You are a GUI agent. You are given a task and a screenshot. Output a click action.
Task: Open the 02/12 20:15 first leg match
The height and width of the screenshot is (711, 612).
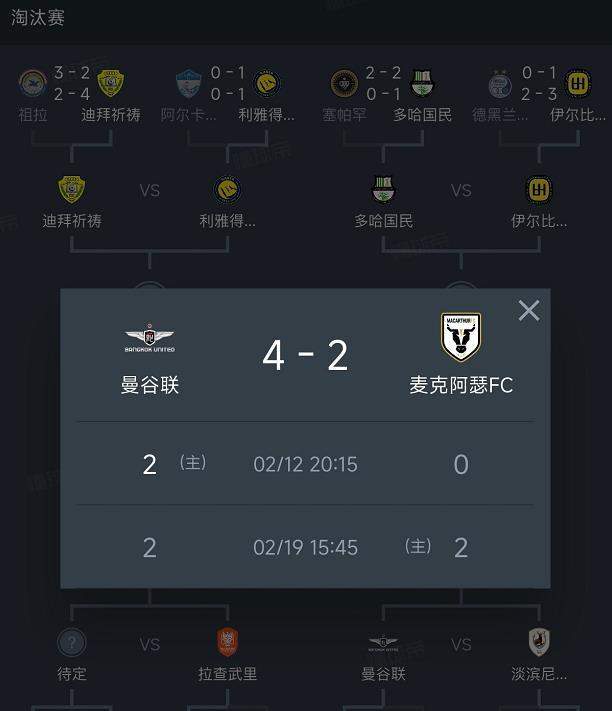coord(305,464)
